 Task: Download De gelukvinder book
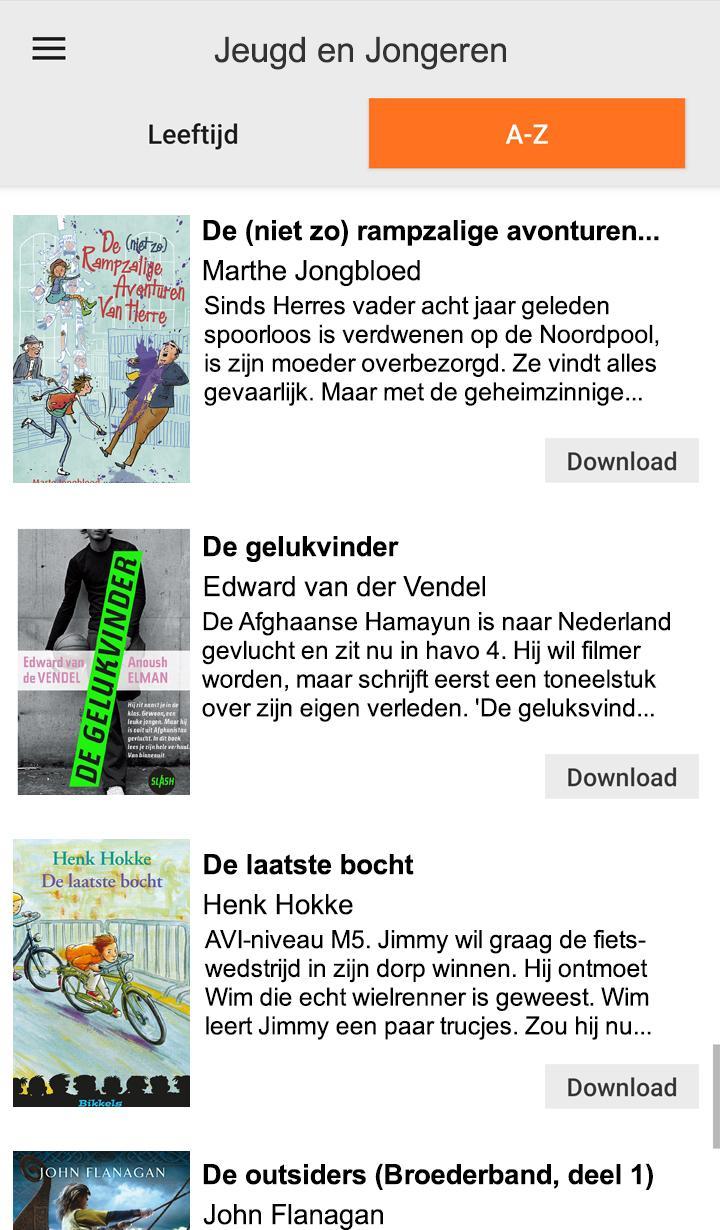click(x=621, y=777)
